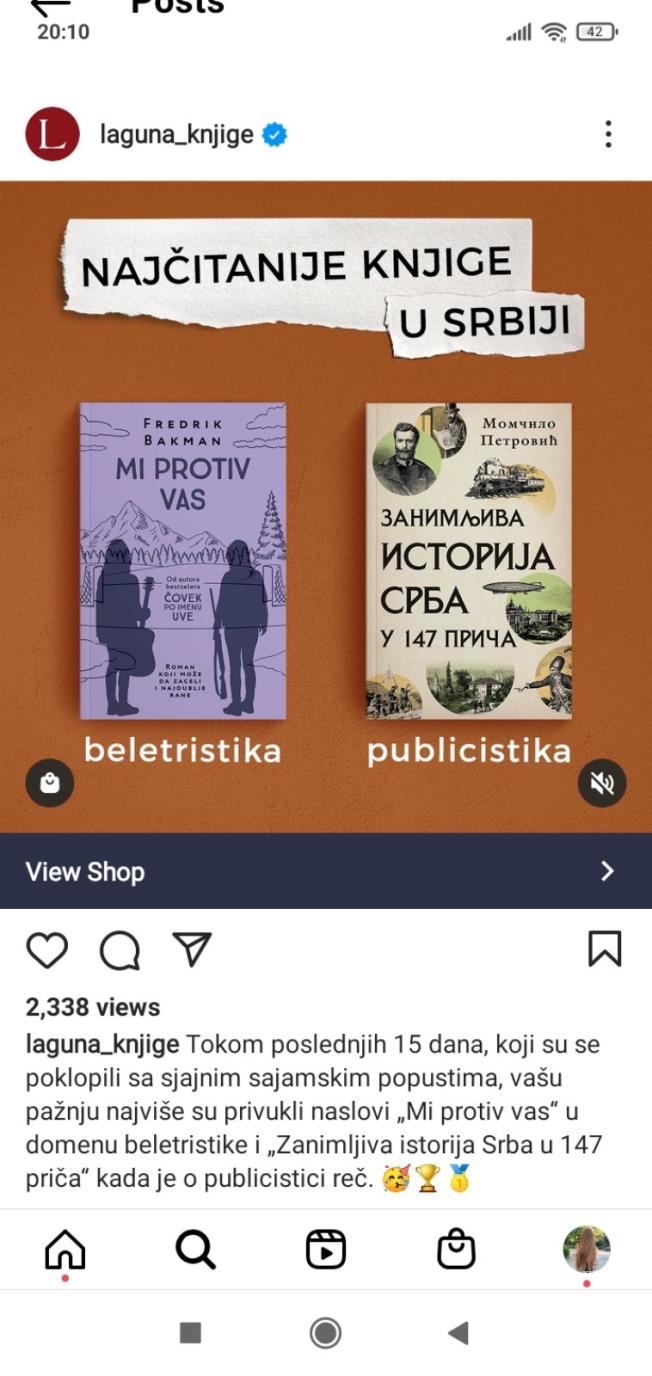Tap the system home circle button

pos(325,1332)
